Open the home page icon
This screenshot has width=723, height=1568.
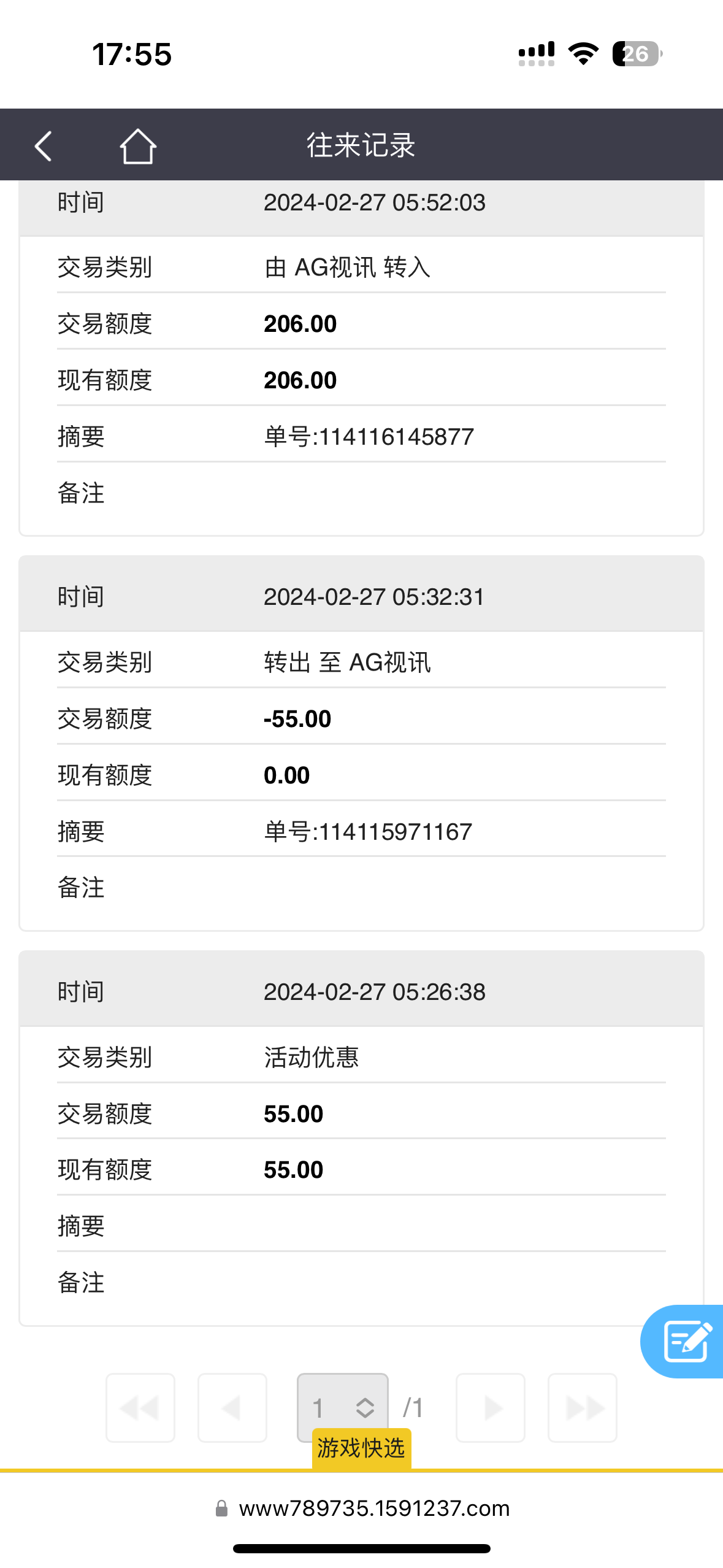(x=137, y=146)
